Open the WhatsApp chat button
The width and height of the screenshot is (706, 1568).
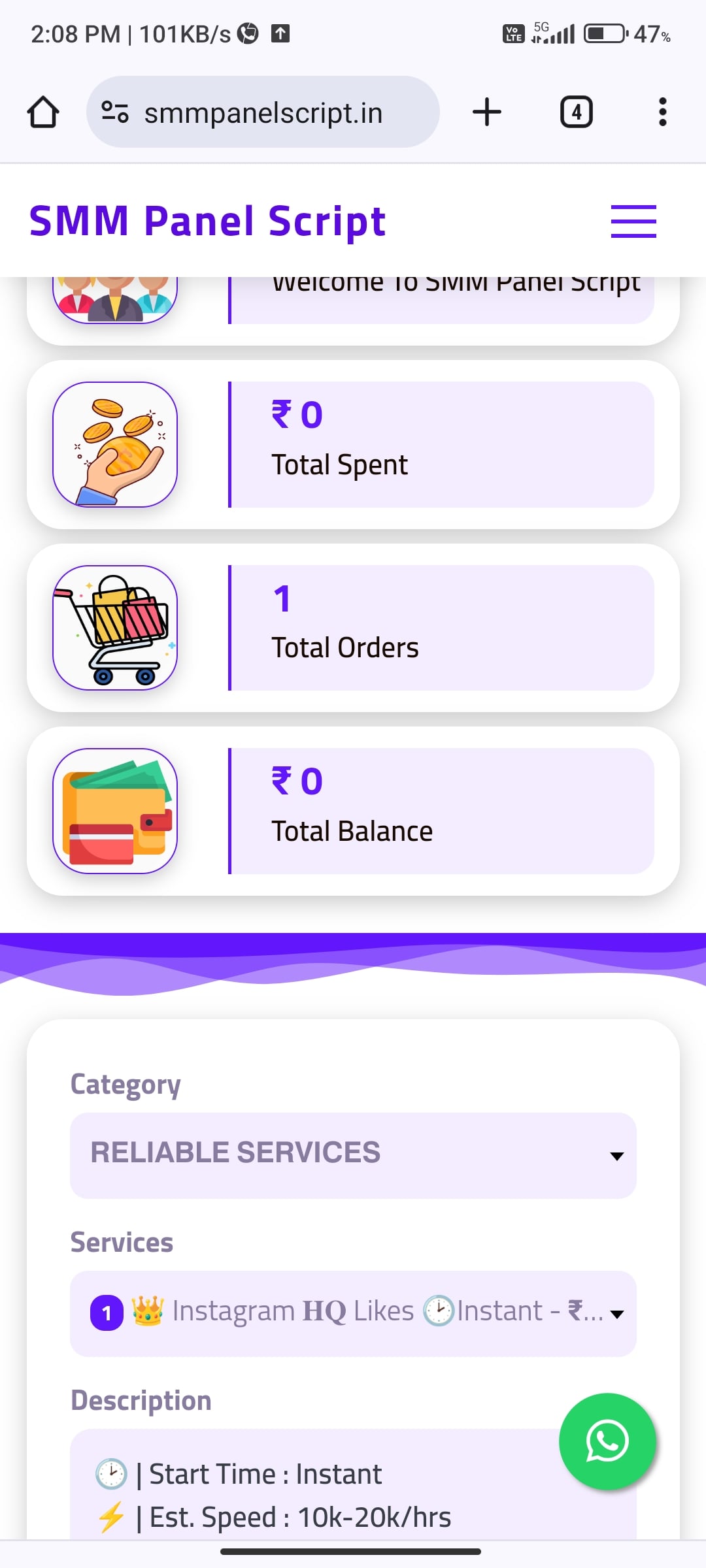tap(607, 1441)
